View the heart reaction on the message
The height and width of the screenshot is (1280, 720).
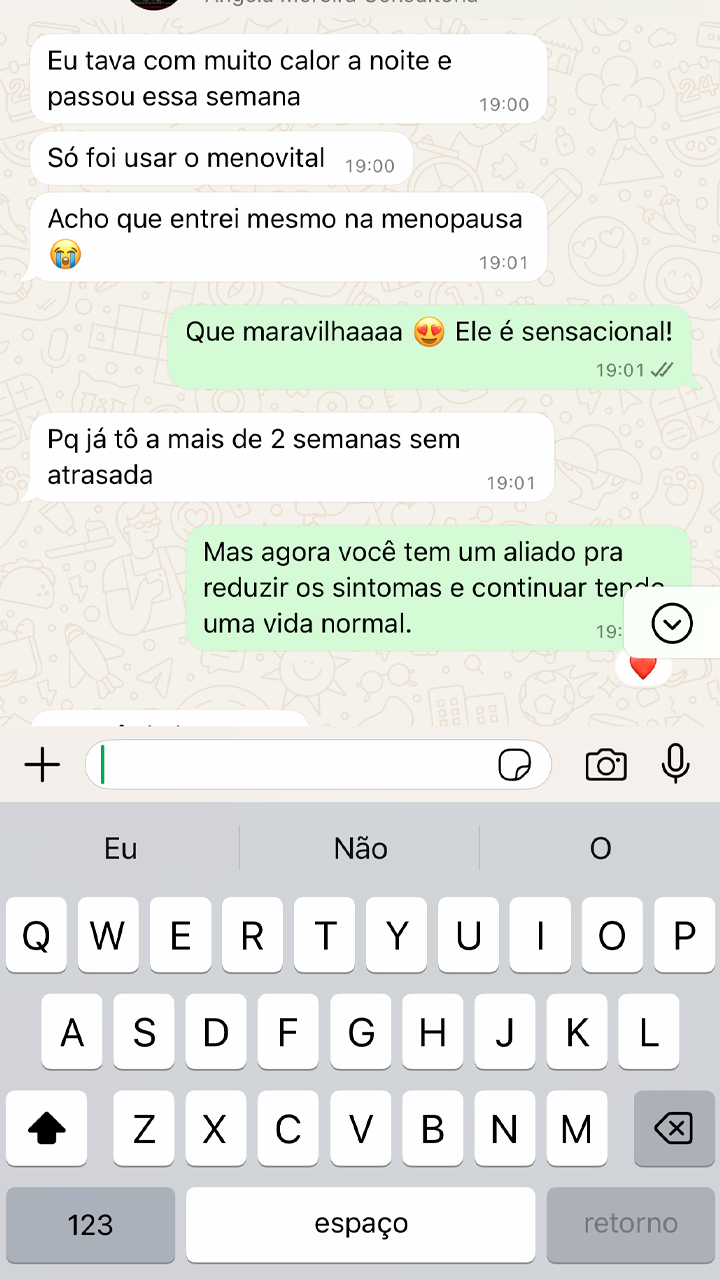point(643,668)
